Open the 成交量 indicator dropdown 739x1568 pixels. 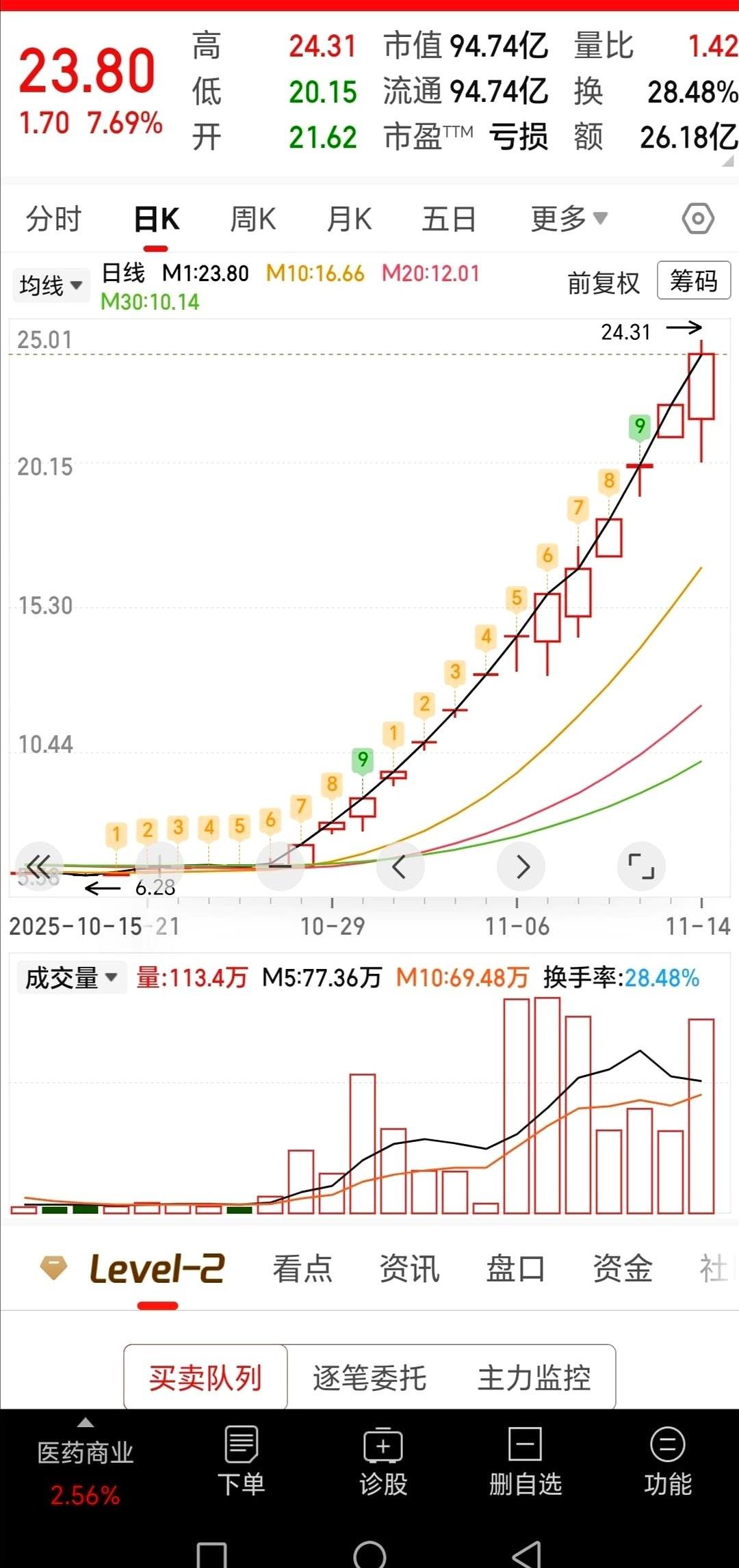70,976
